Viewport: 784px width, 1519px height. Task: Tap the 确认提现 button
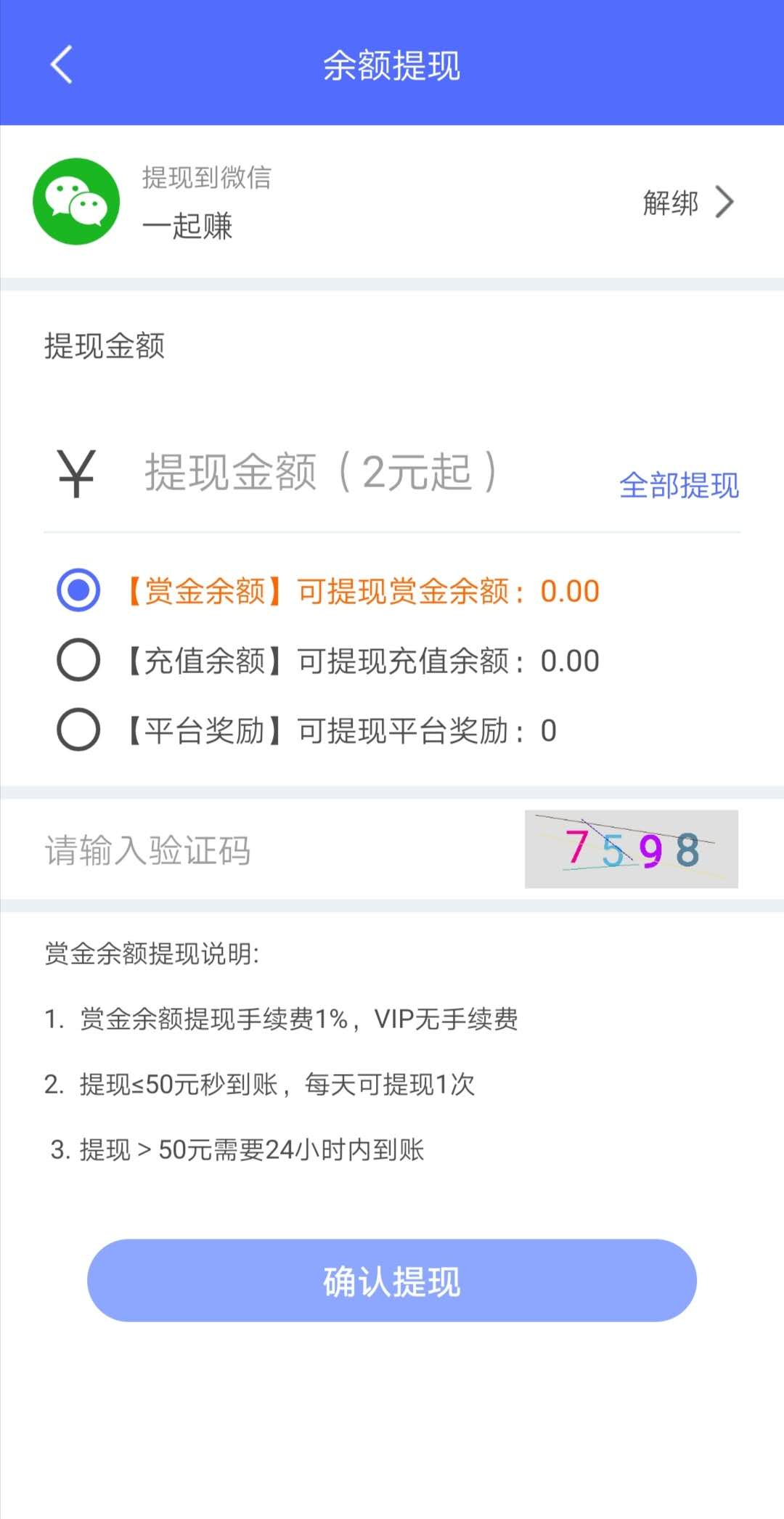tap(392, 1281)
